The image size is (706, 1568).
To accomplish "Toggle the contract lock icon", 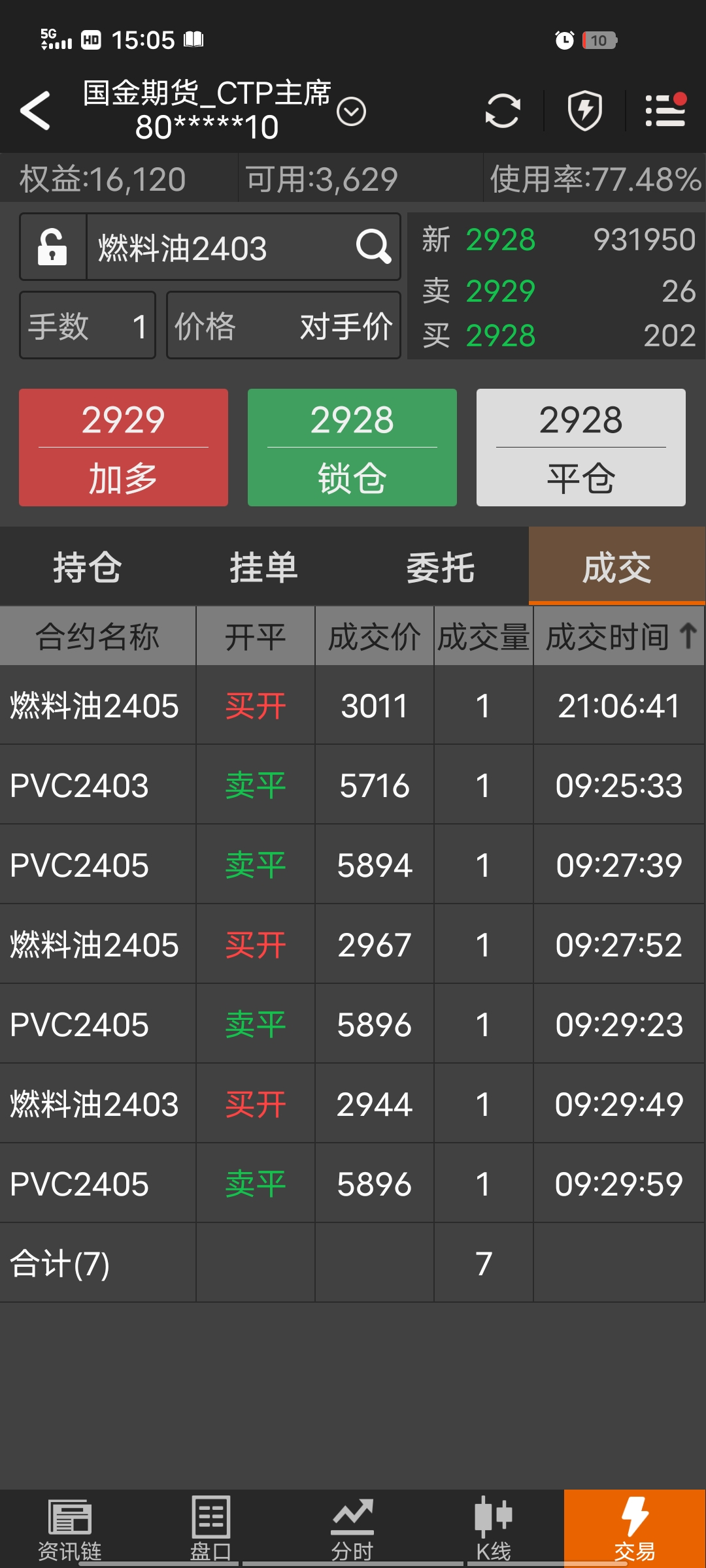I will [x=53, y=247].
